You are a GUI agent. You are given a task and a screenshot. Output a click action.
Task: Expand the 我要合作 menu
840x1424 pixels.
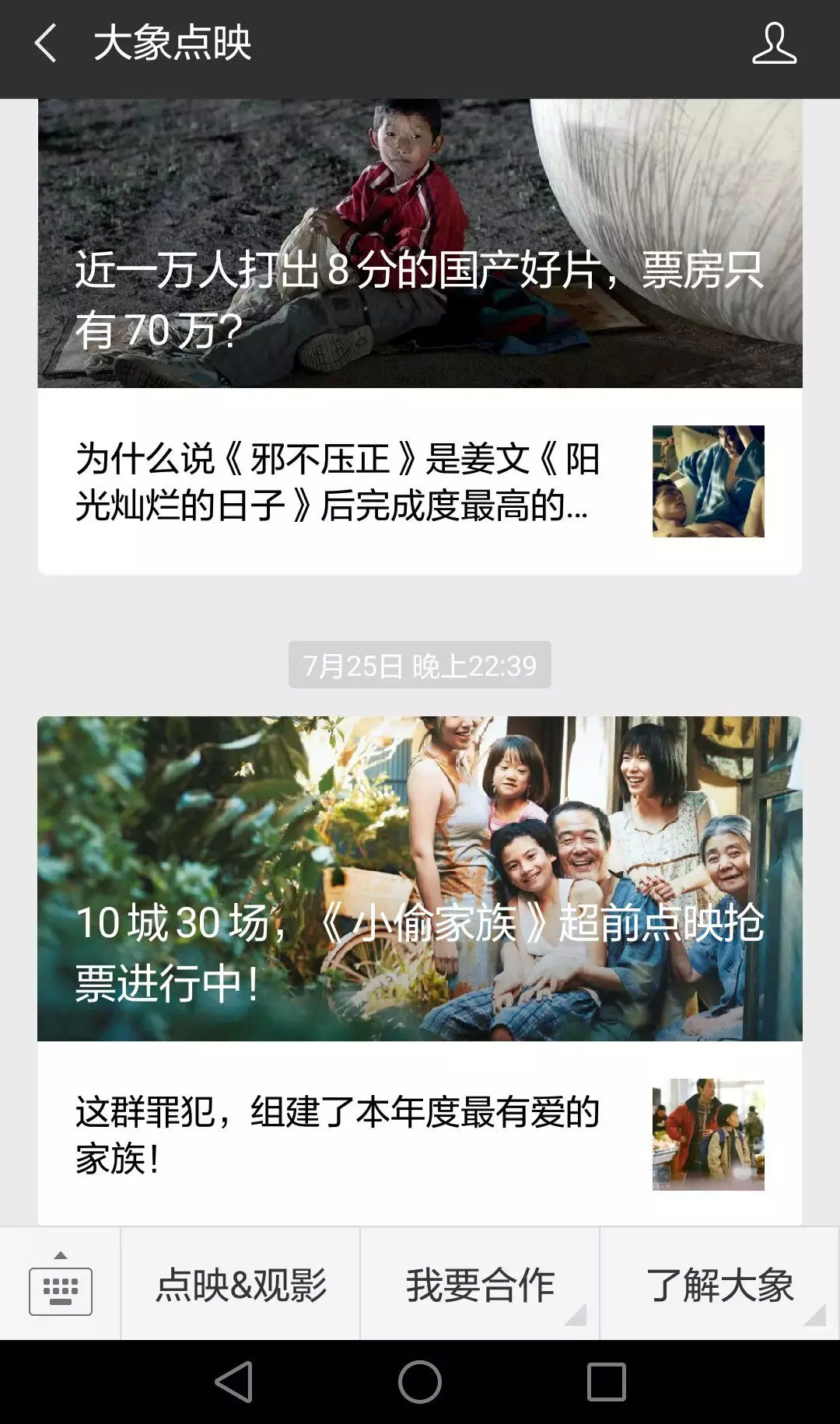tap(480, 1284)
